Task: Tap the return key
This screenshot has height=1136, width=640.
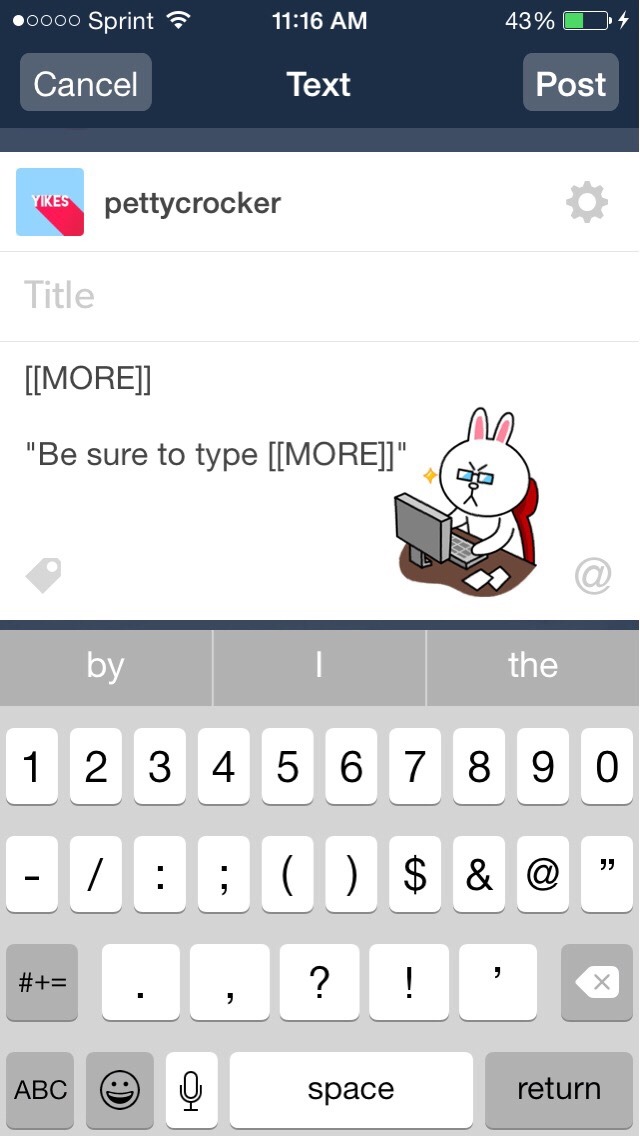Action: tap(558, 1089)
